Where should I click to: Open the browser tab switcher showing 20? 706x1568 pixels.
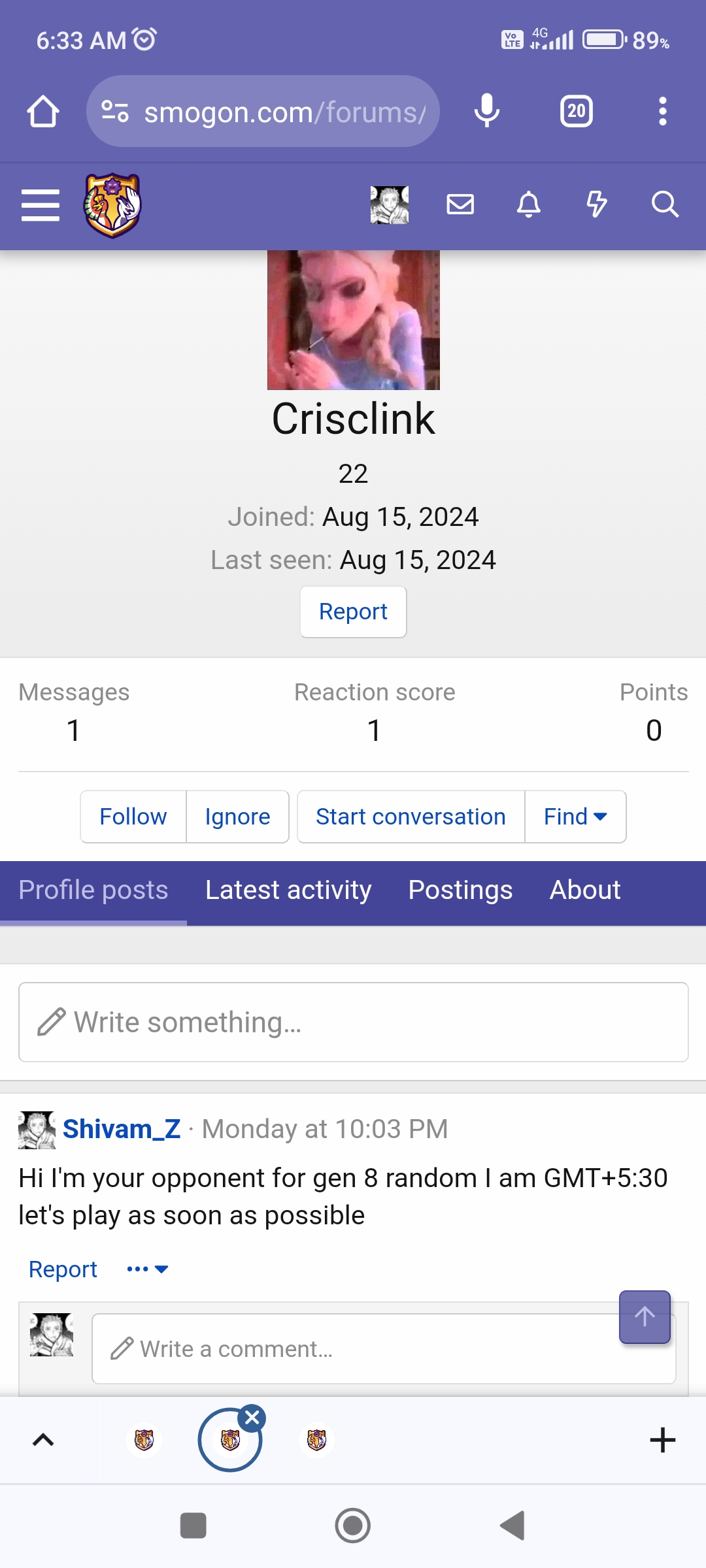tap(576, 111)
